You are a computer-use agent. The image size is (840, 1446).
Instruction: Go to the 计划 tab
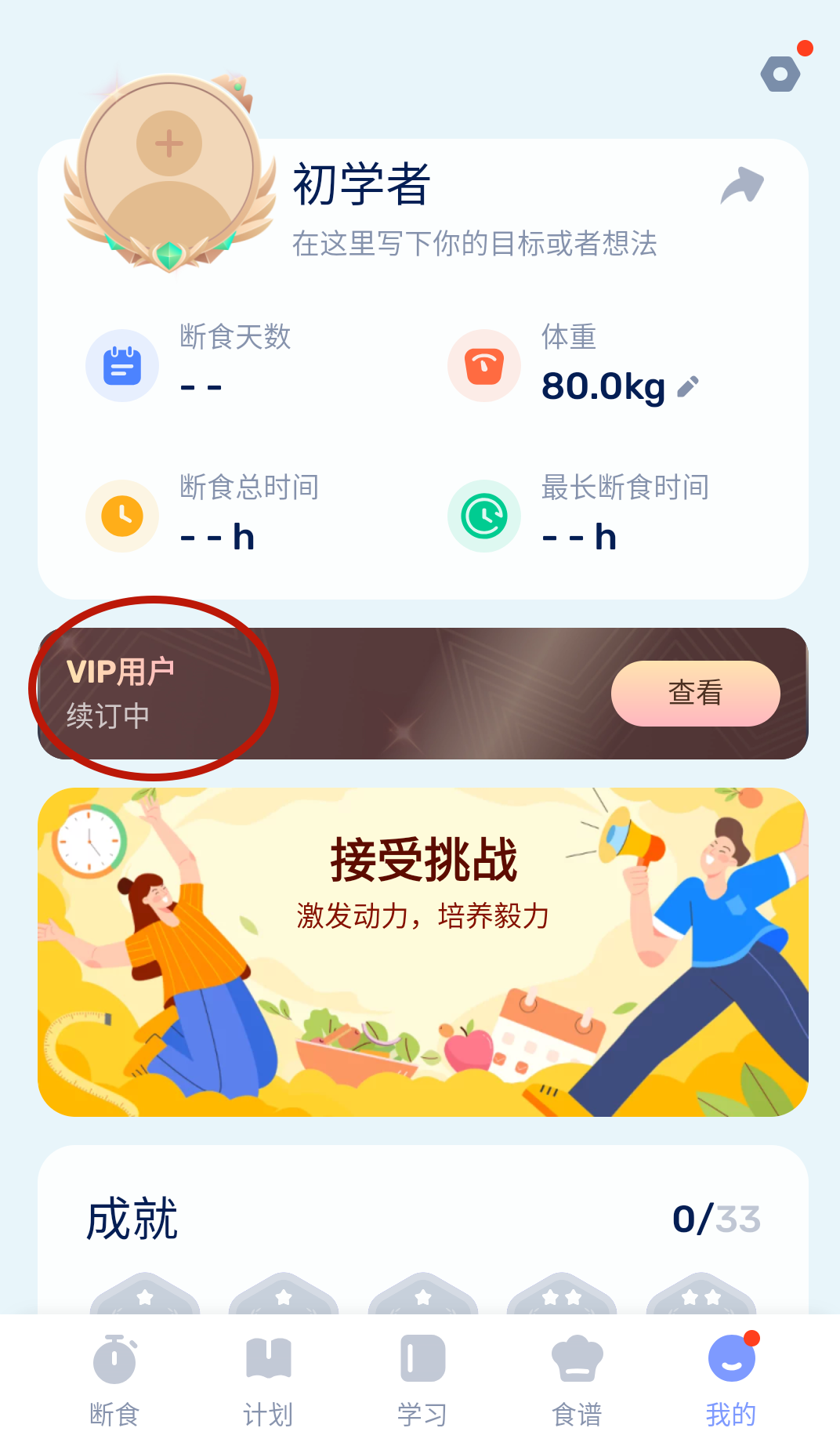pyautogui.click(x=268, y=1380)
